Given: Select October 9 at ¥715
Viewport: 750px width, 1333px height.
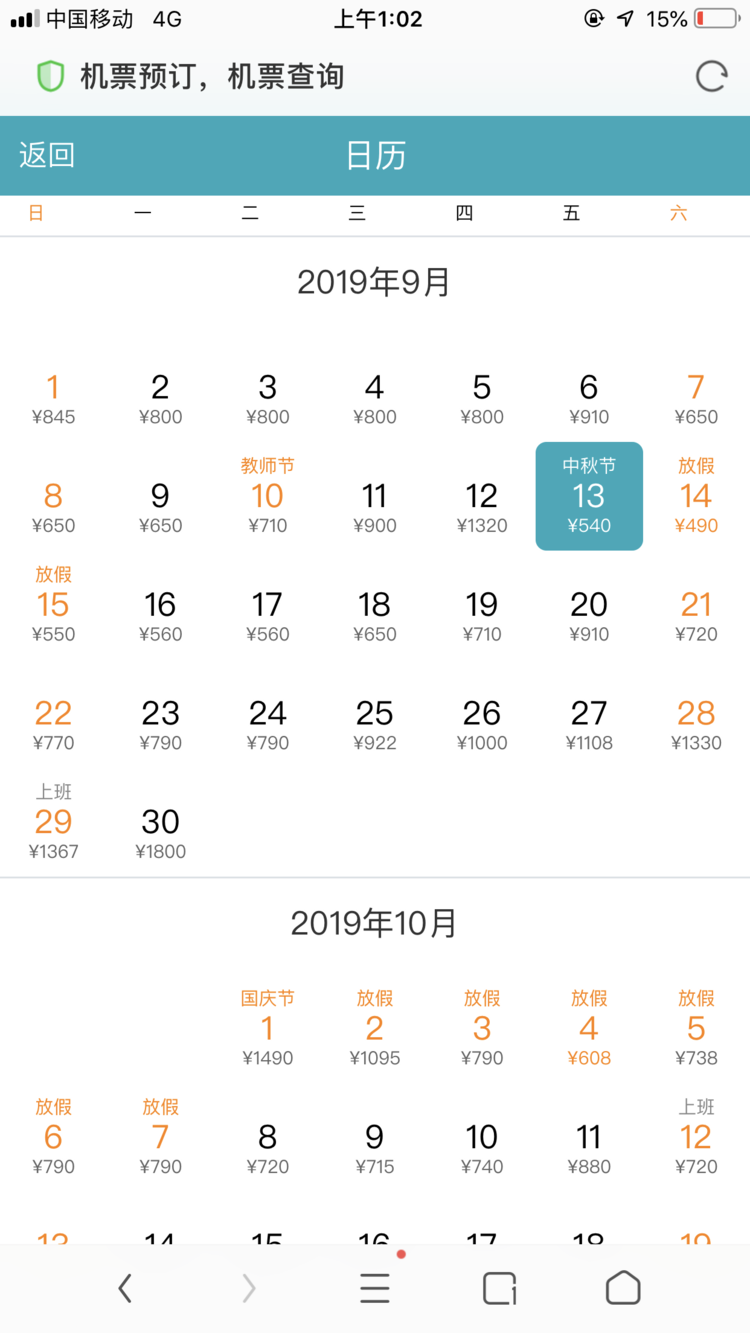Looking at the screenshot, I should tap(375, 1147).
